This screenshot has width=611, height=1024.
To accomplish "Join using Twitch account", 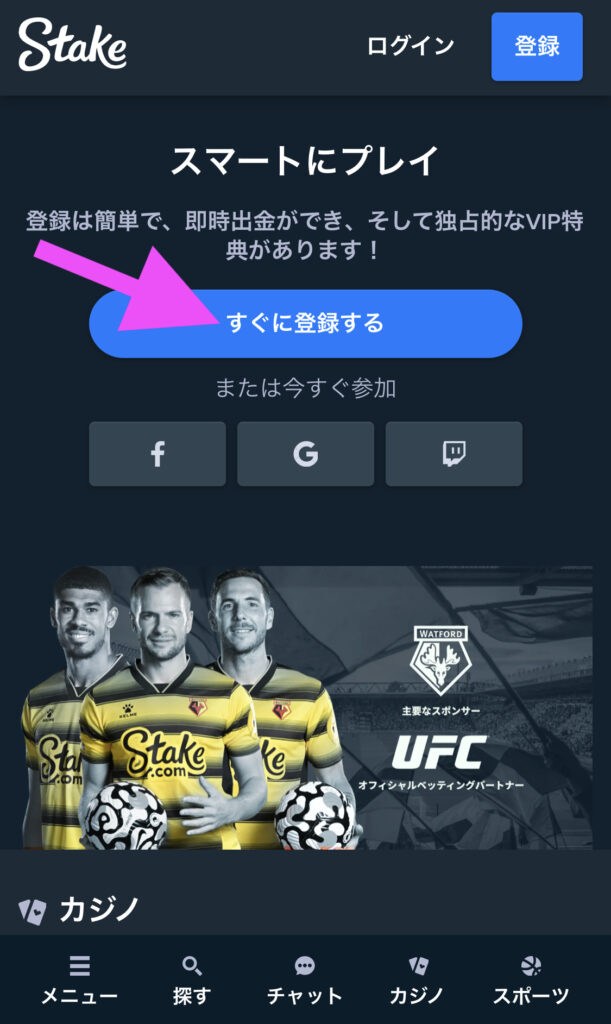I will point(454,454).
